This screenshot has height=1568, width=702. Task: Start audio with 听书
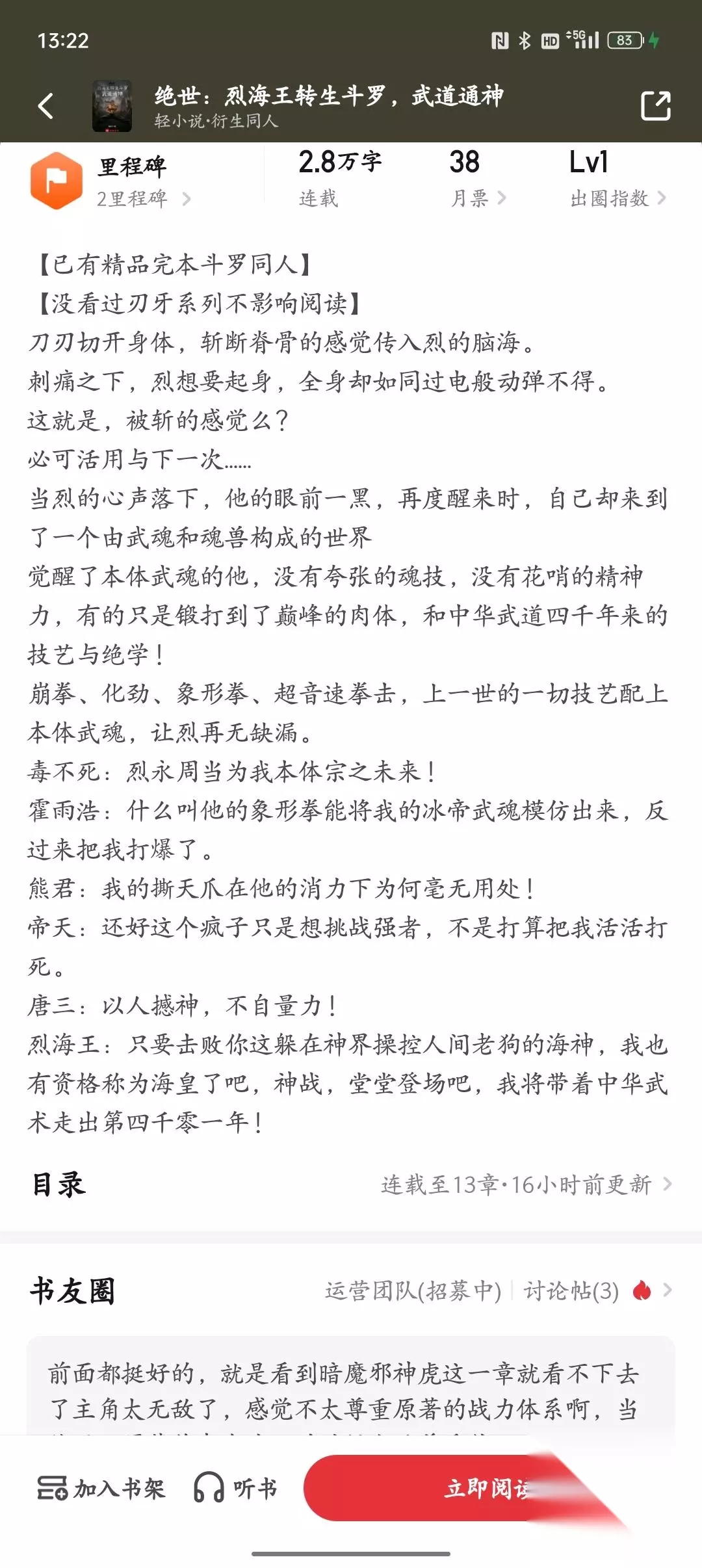tap(235, 1488)
